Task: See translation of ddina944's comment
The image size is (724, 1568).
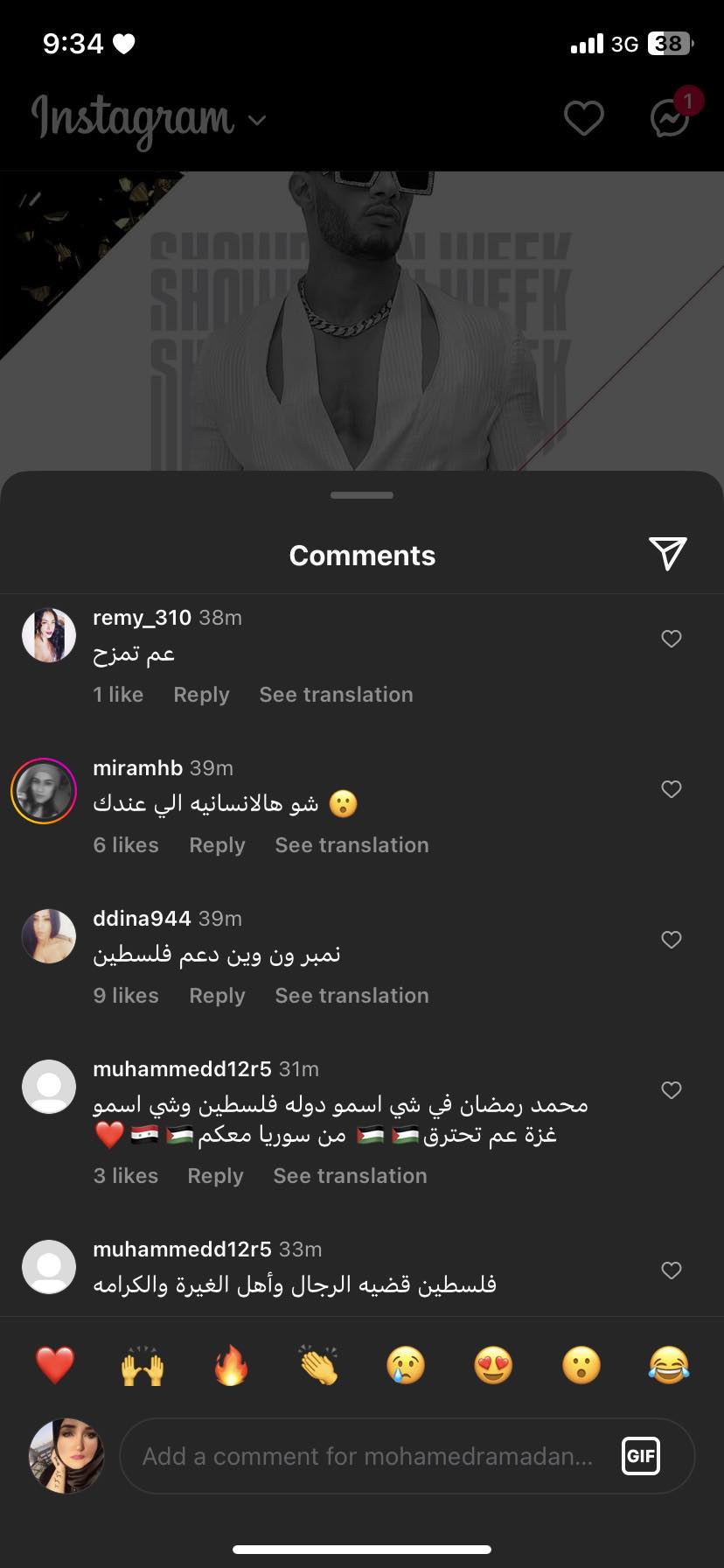Action: (x=352, y=996)
